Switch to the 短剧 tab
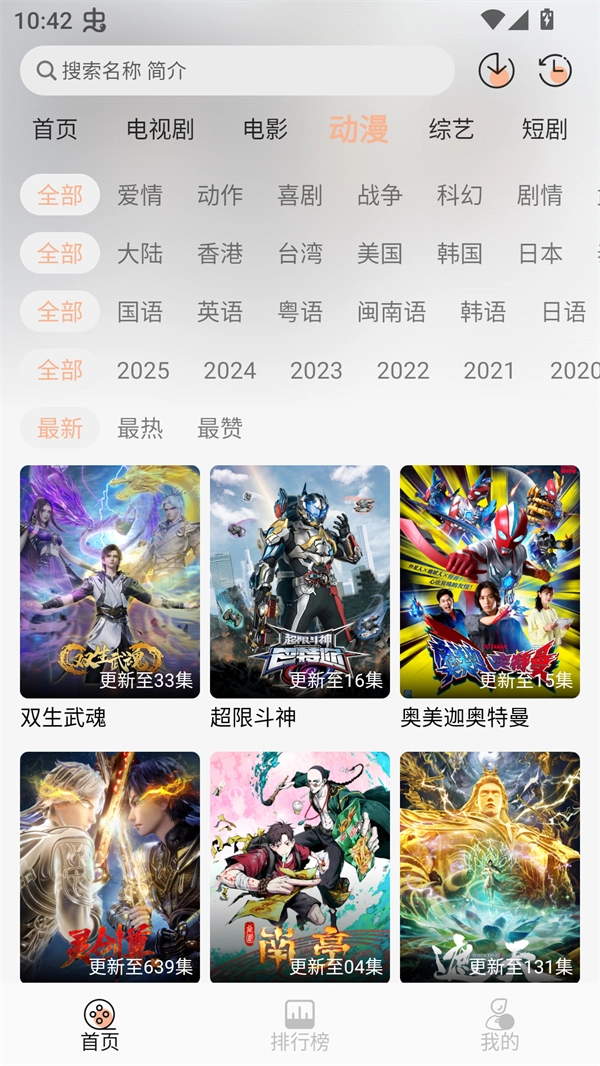 click(544, 129)
